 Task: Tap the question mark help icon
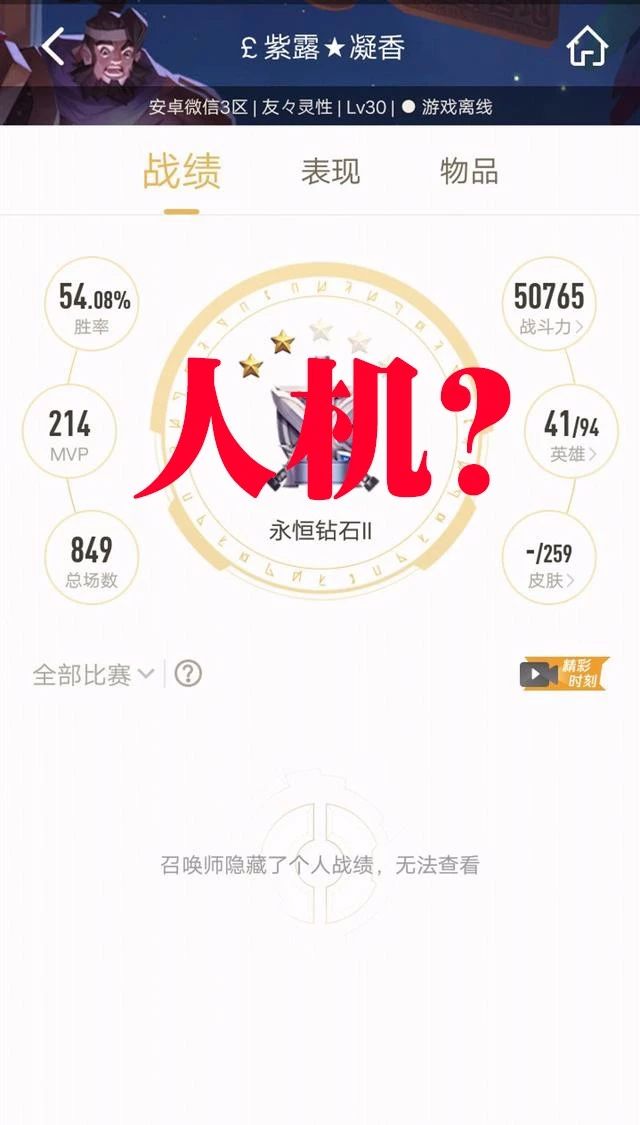(x=188, y=674)
